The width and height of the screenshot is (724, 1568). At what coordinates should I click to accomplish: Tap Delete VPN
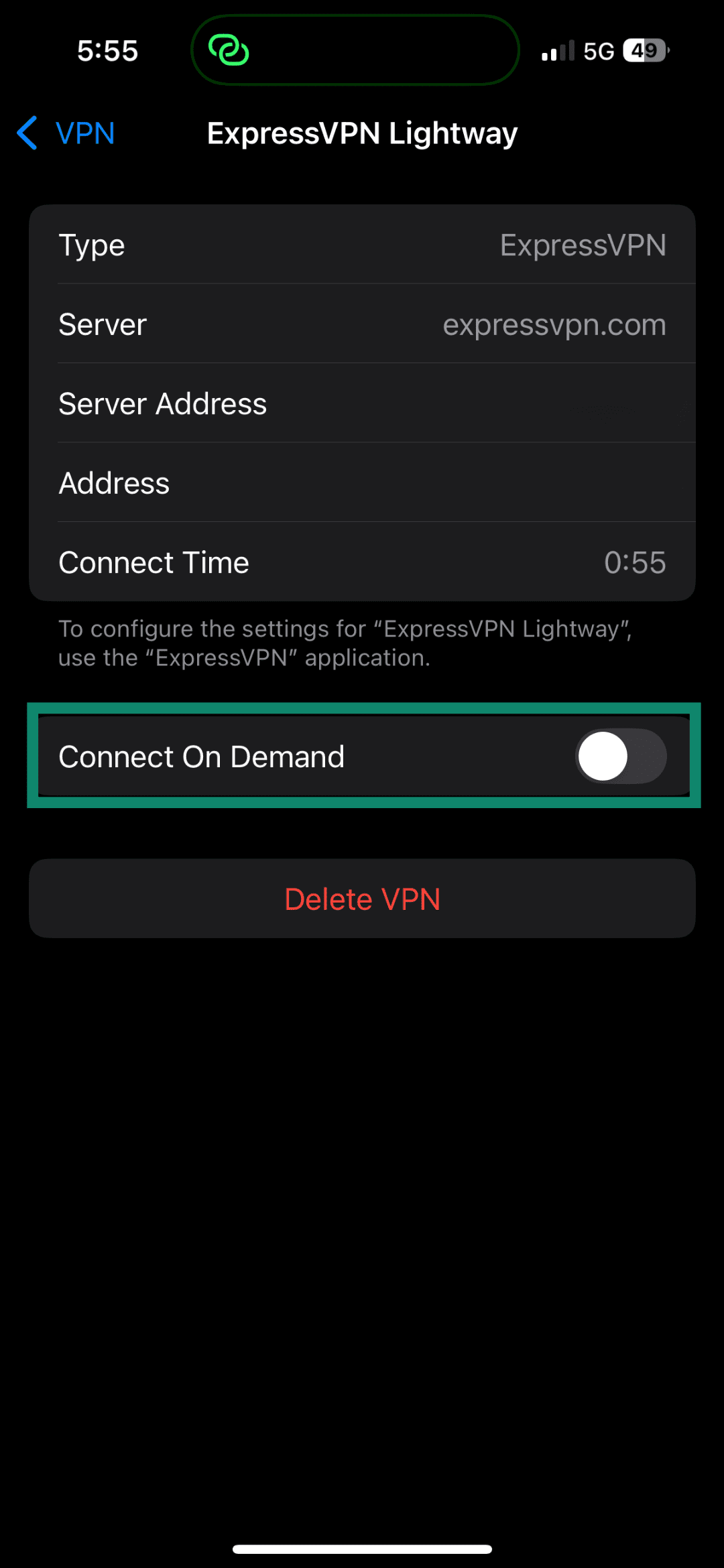pos(362,898)
